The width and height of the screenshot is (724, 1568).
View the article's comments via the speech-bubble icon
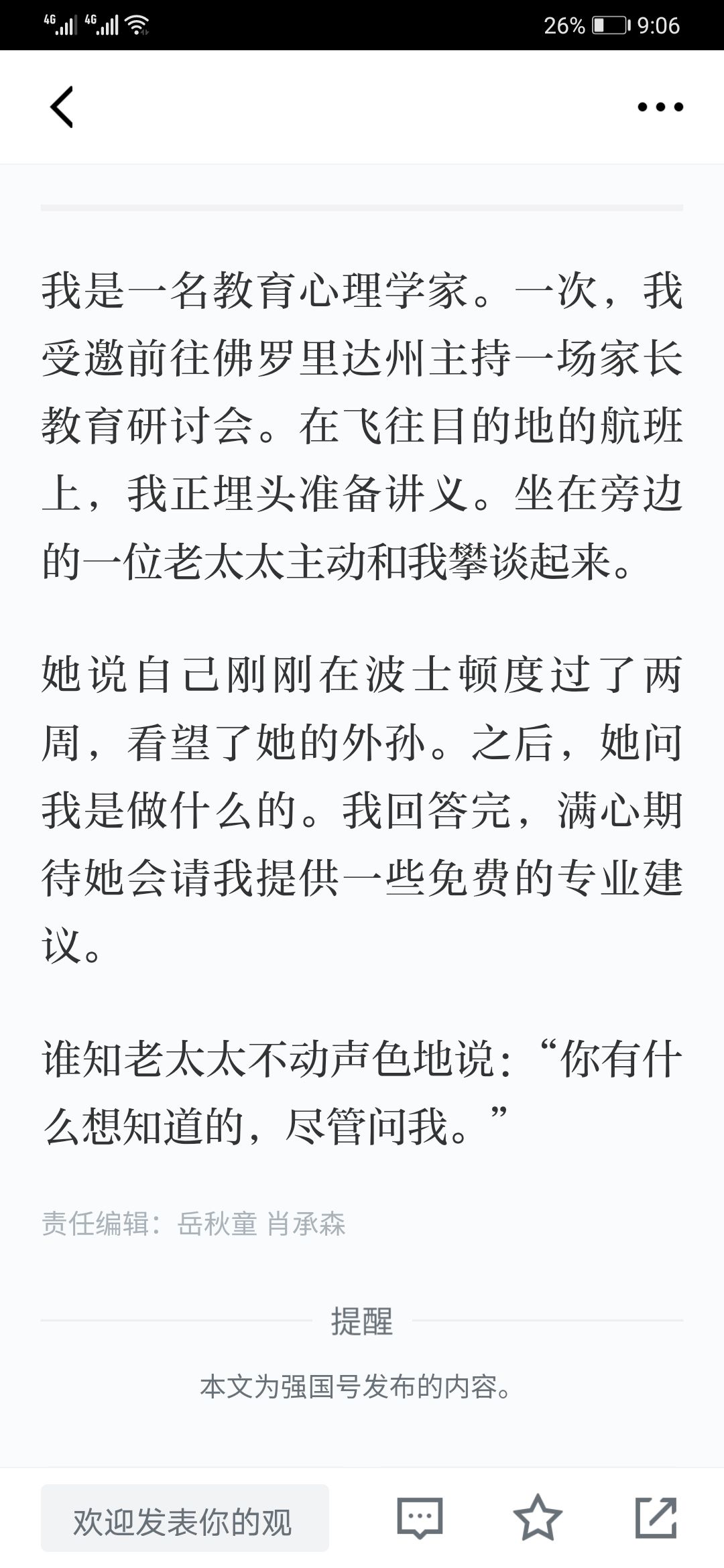pos(420,1518)
